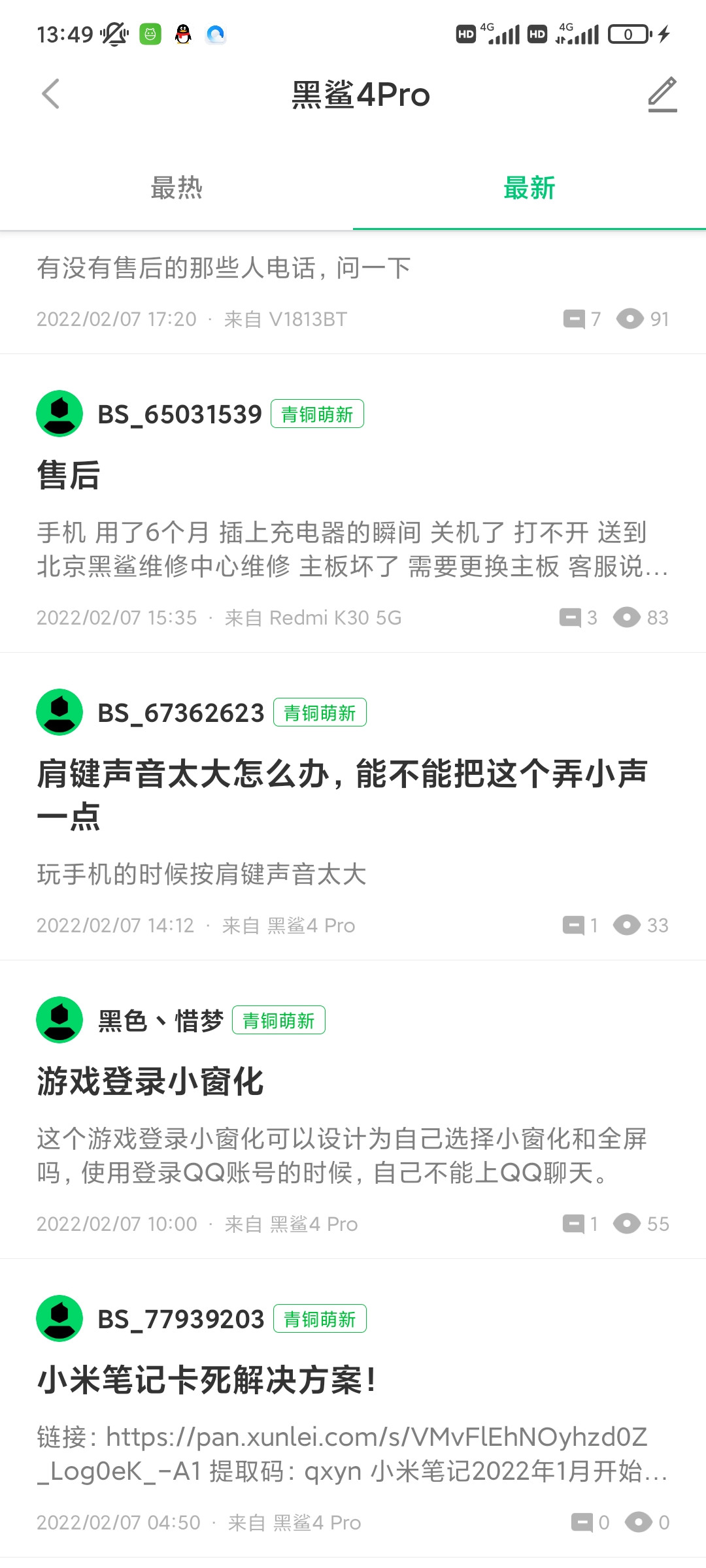Open comments on the 售后 post
706x1568 pixels.
click(x=578, y=617)
